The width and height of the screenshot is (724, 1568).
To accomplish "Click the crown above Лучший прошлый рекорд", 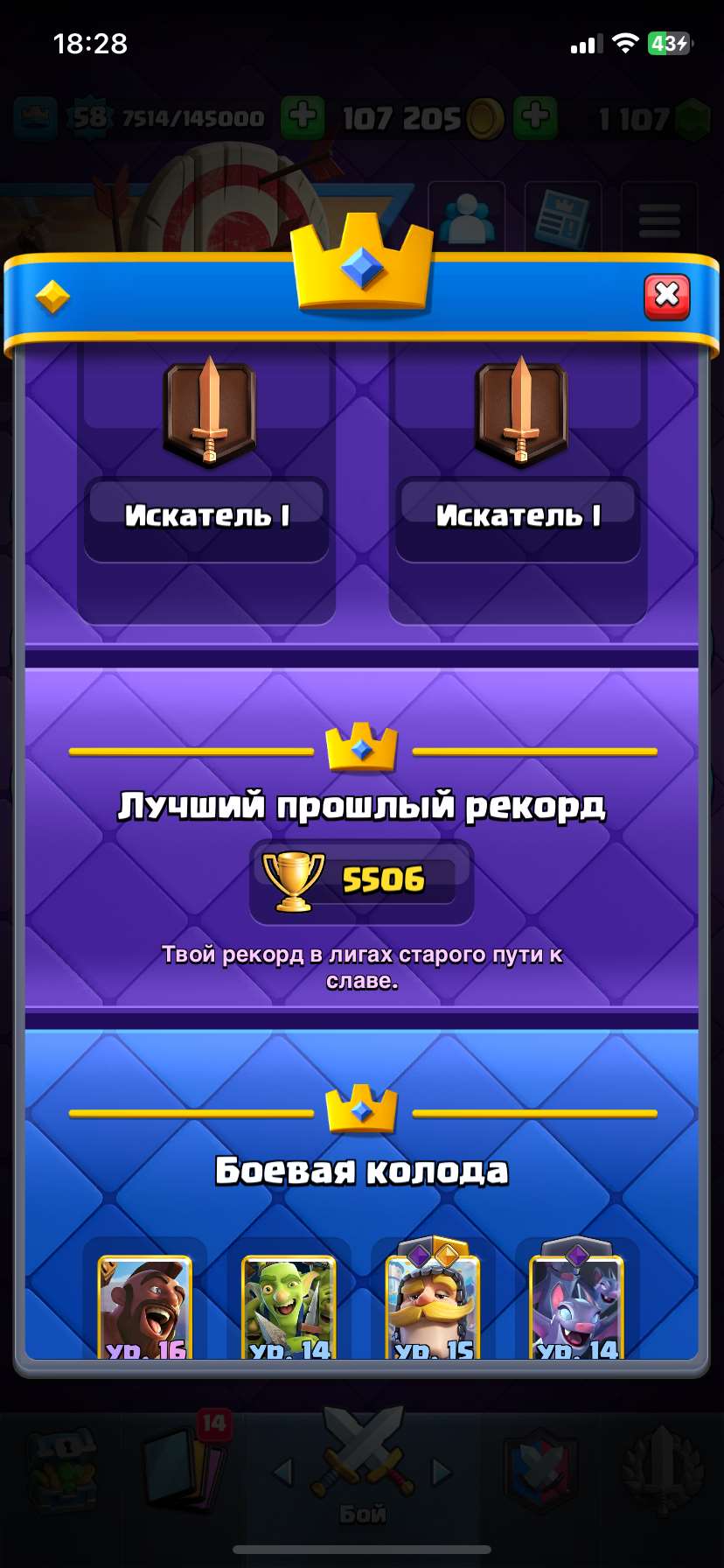I will tap(361, 745).
